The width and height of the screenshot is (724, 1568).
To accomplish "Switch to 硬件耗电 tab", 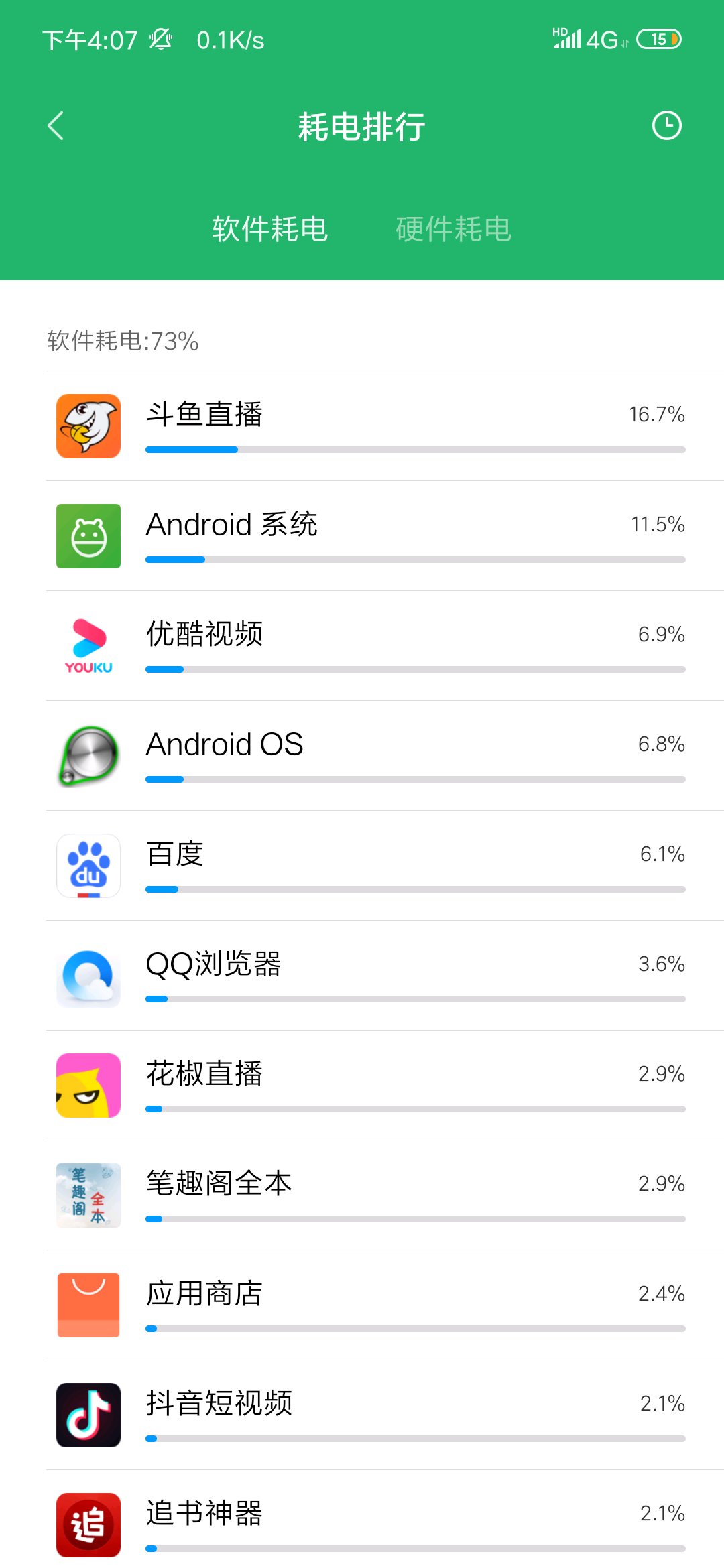I will click(x=453, y=229).
